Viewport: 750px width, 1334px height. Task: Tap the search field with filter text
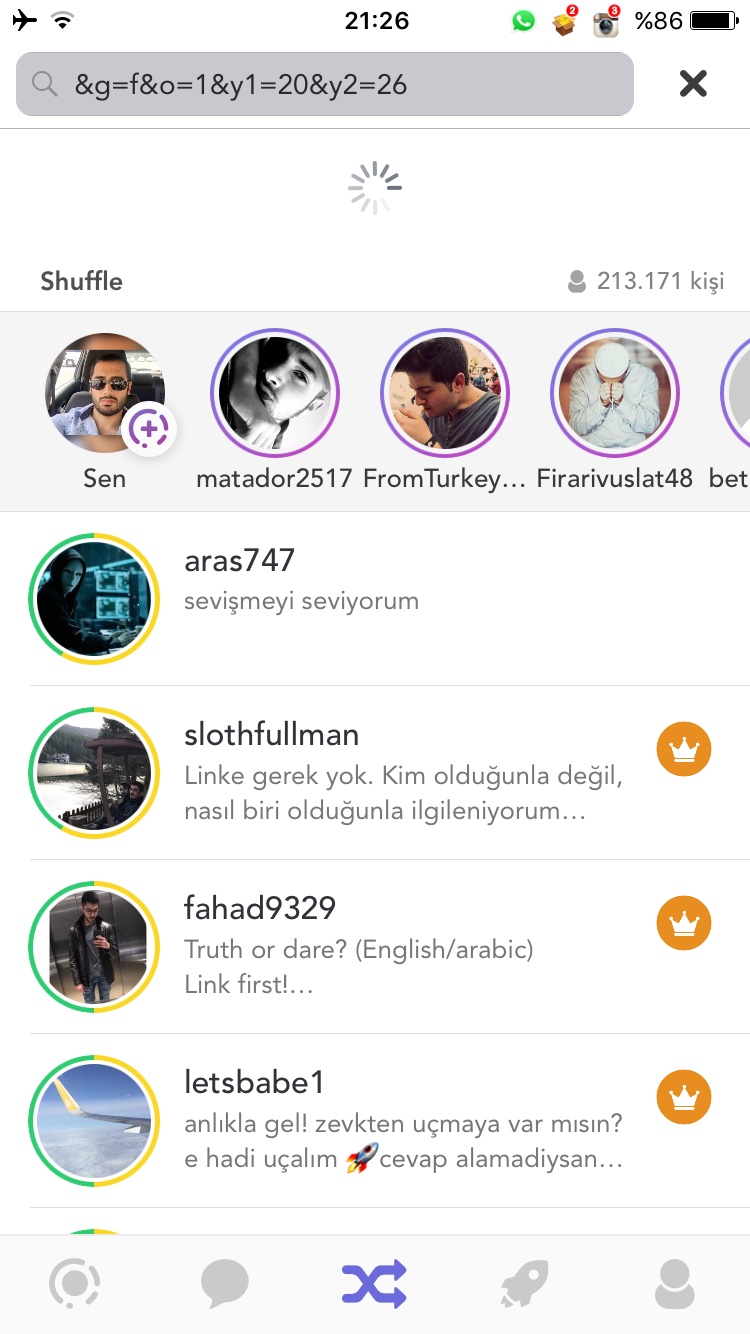pos(325,84)
